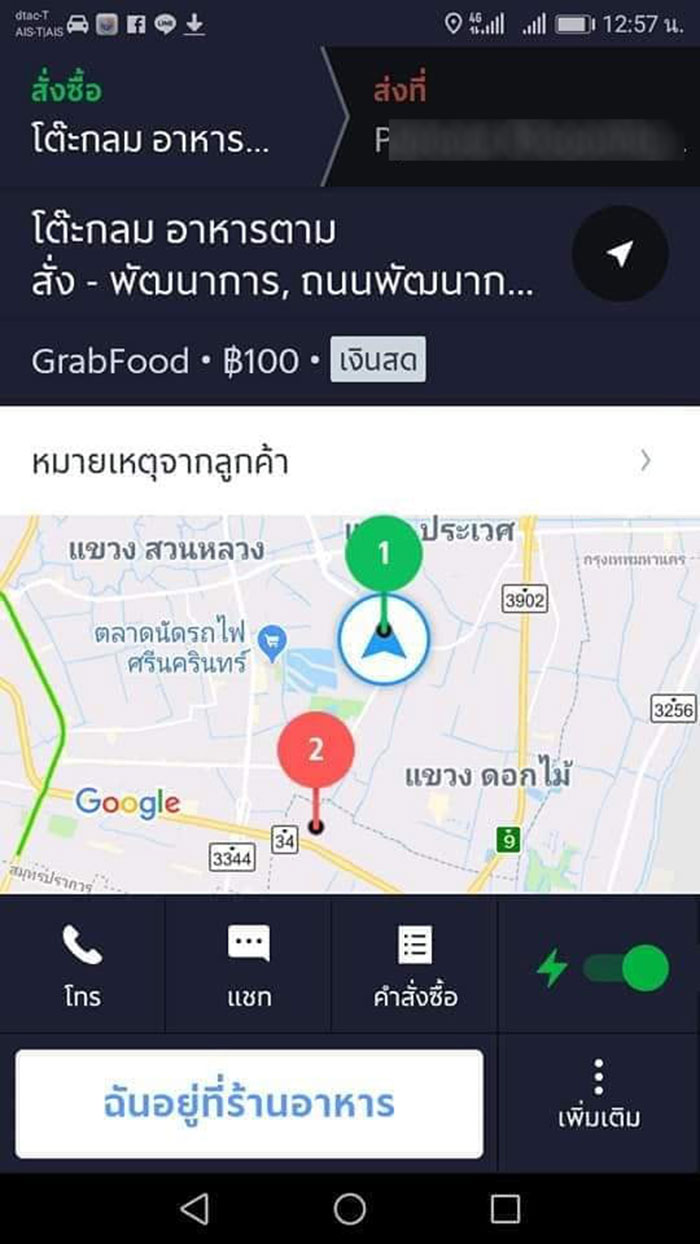View คำสั่งซื้อ order details
Image resolution: width=700 pixels, height=1244 pixels.
coord(414,964)
